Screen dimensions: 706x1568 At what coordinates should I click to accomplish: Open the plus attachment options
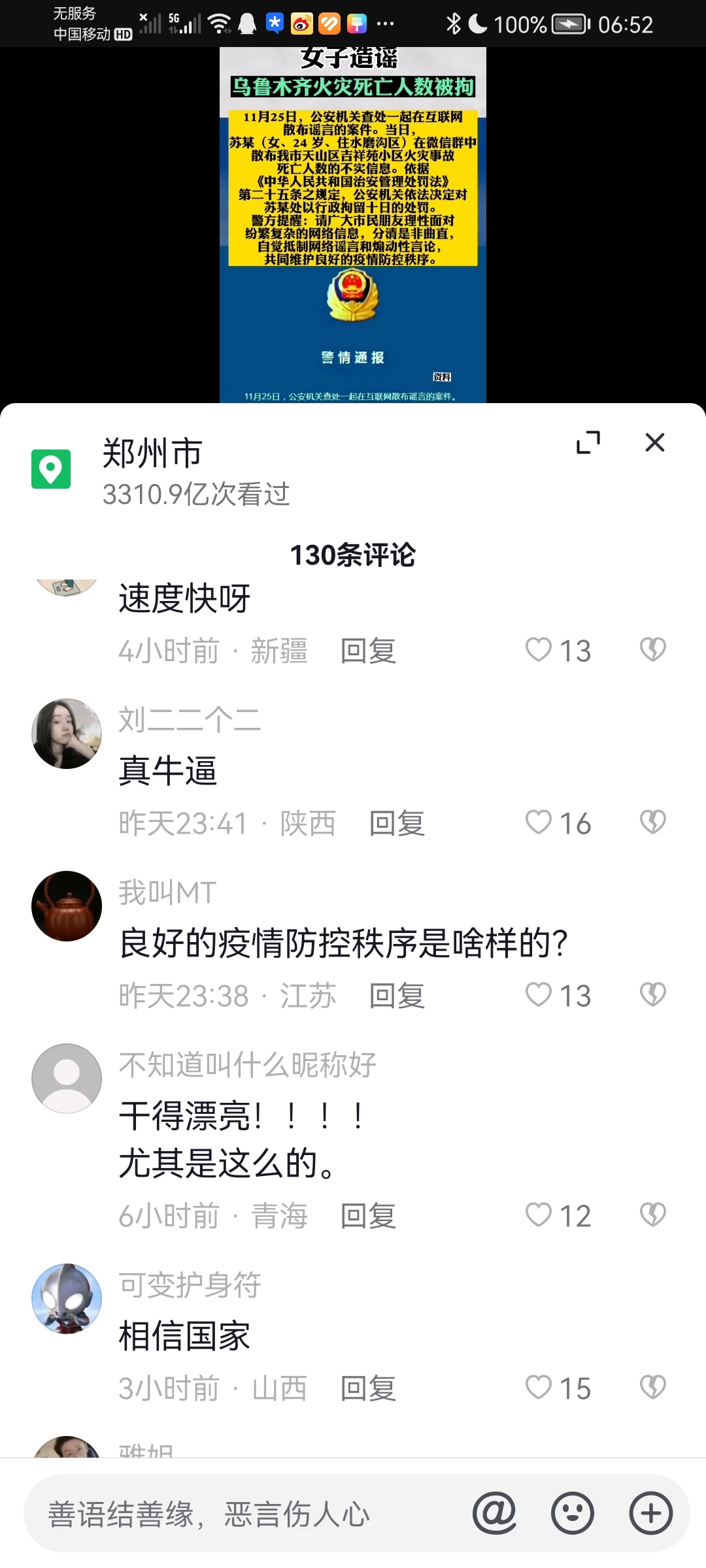click(x=650, y=1513)
